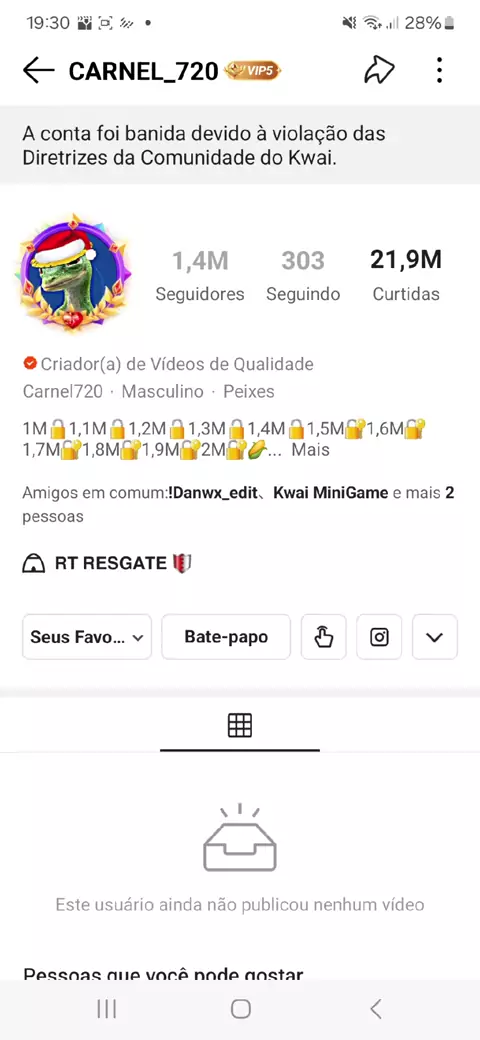Open the VIP5 badge
Image resolution: width=480 pixels, height=1040 pixels.
[252, 70]
